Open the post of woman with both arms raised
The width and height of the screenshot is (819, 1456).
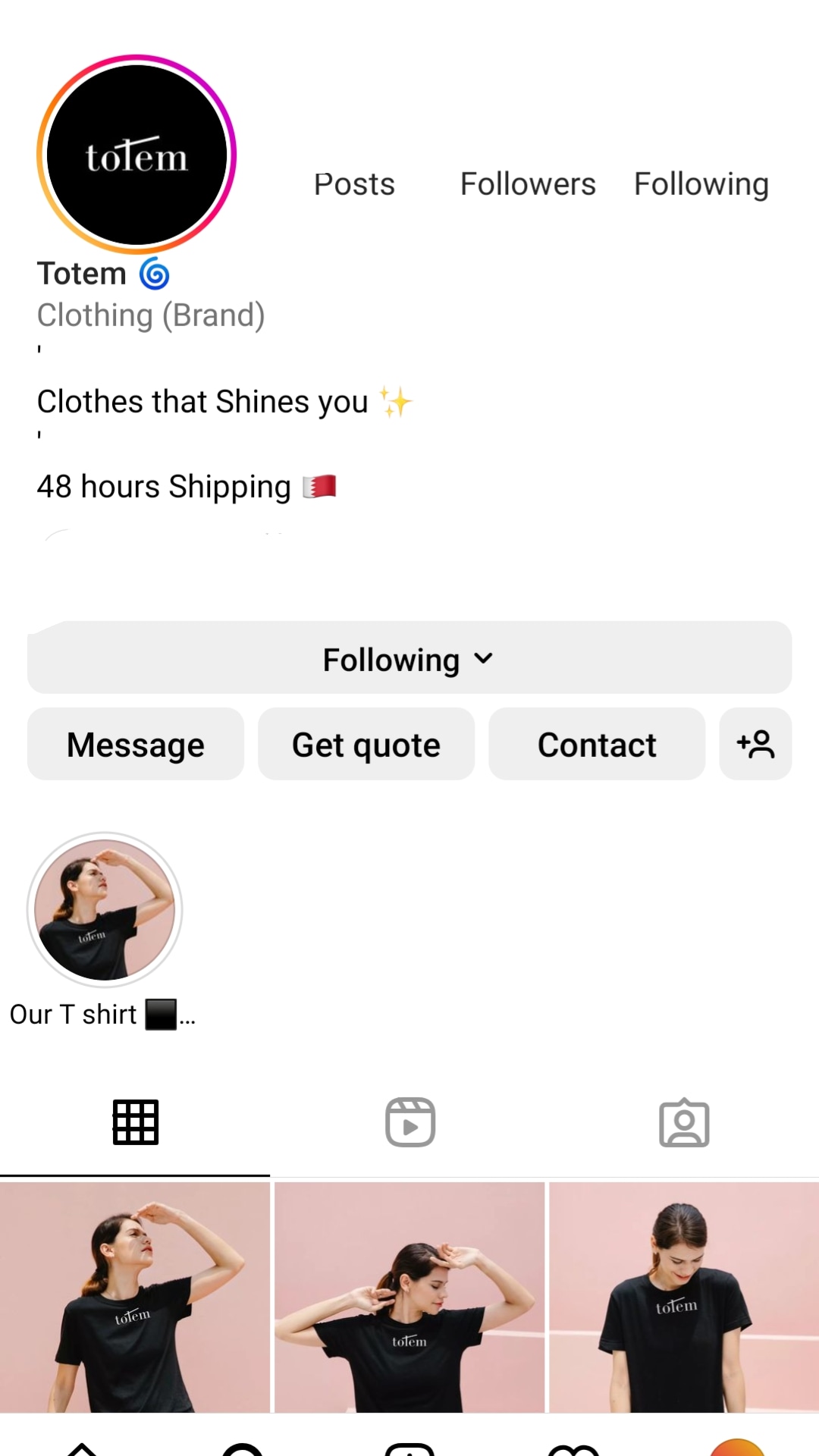(409, 1297)
